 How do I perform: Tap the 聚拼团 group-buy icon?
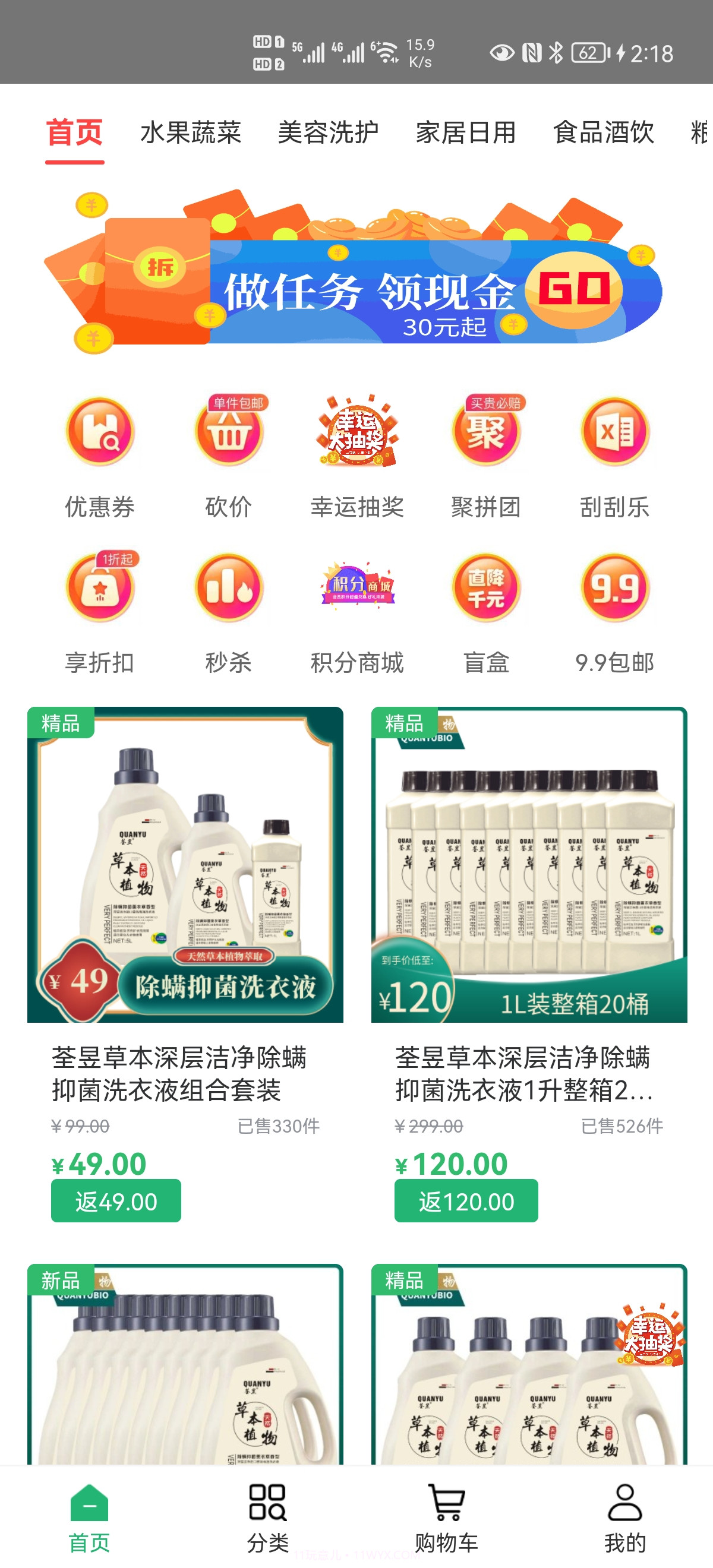pos(485,432)
